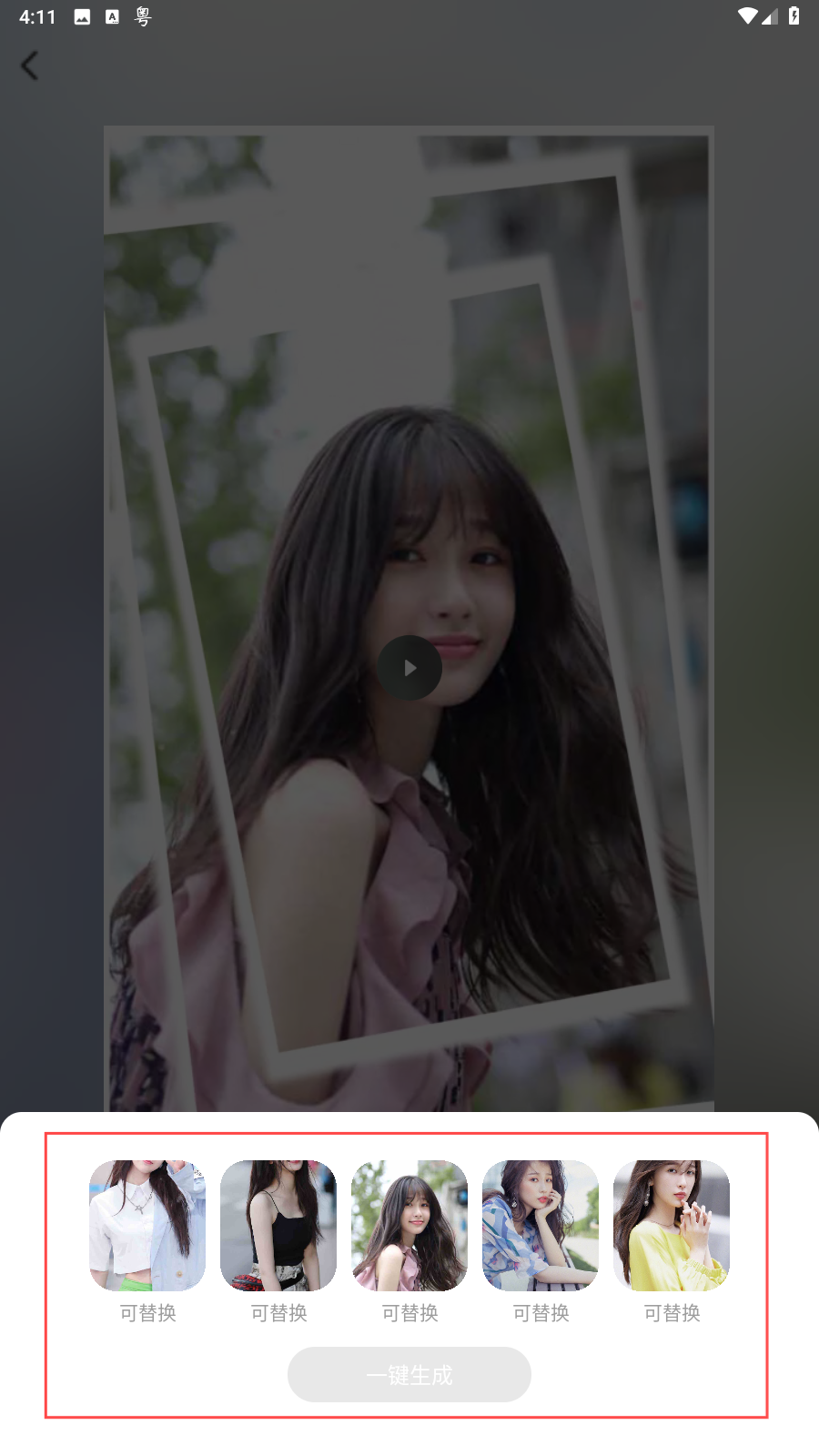Replace the photo of the white shirt outfit
Image resolution: width=819 pixels, height=1456 pixels.
147,1225
